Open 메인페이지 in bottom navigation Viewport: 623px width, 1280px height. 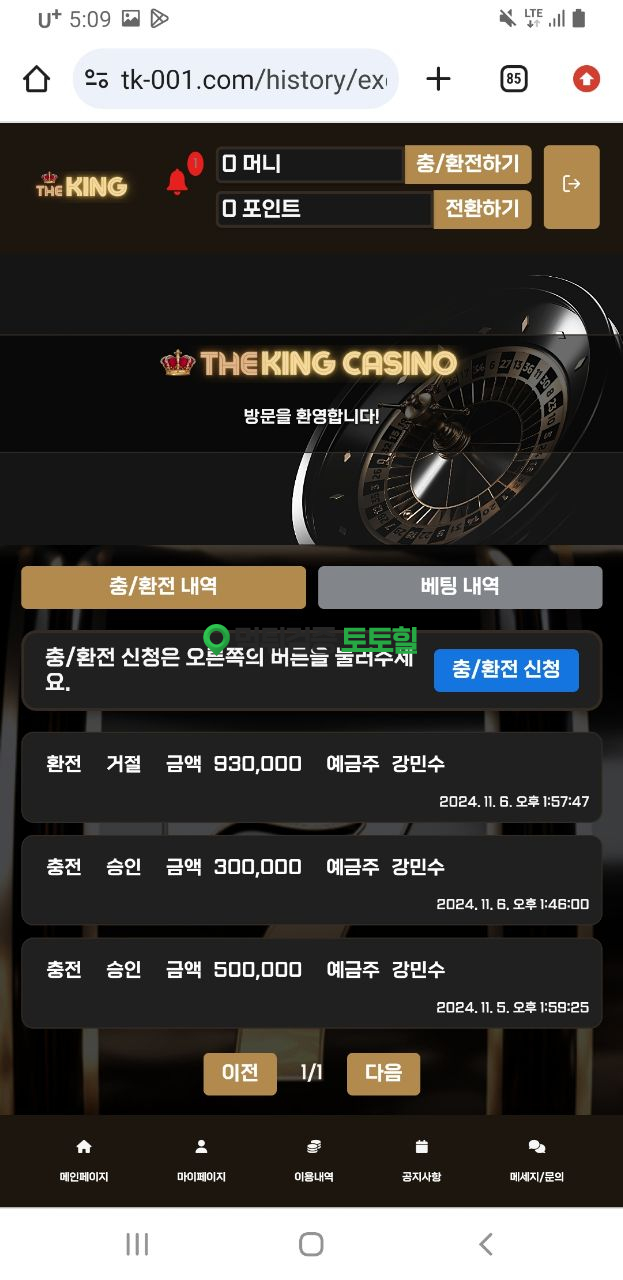(x=84, y=1160)
